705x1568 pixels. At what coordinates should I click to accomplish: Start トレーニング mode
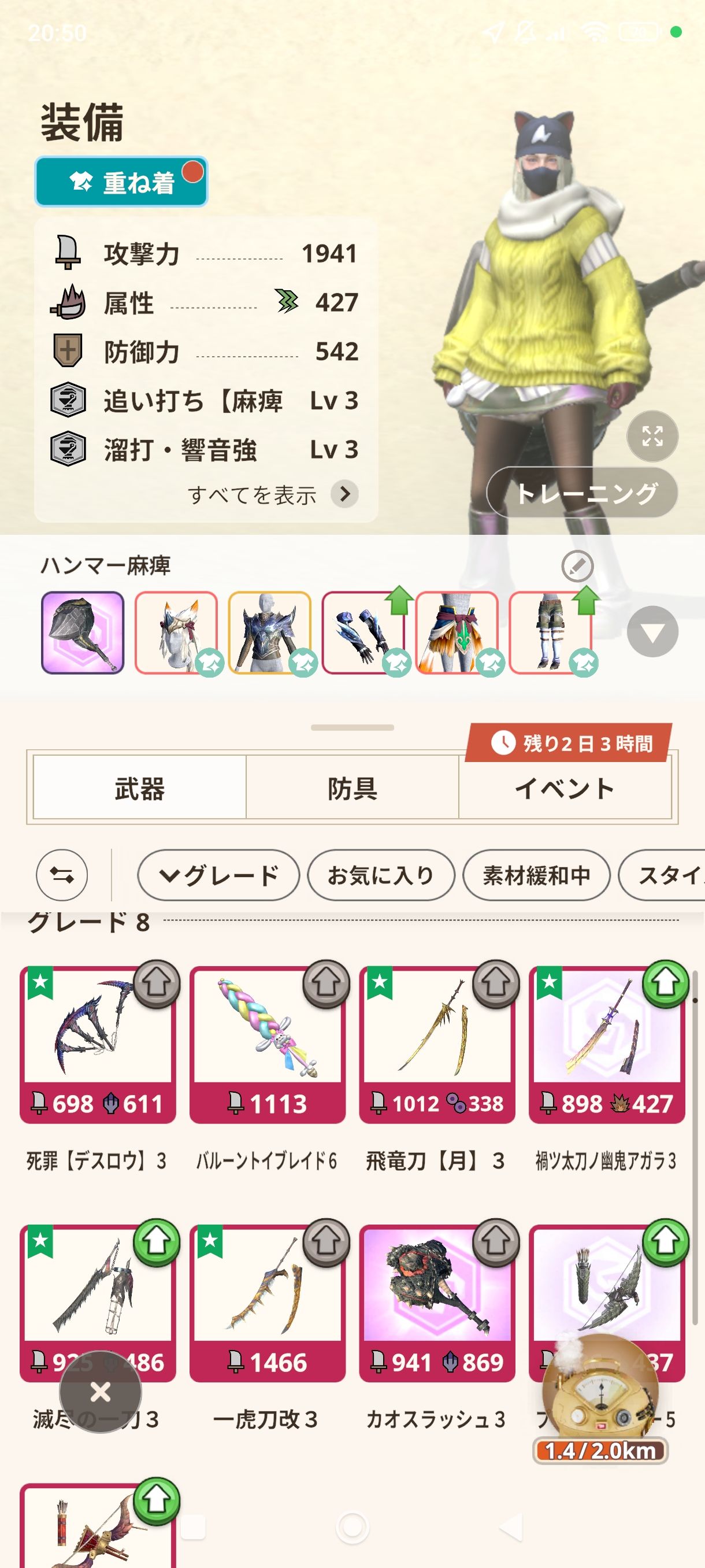click(x=582, y=493)
